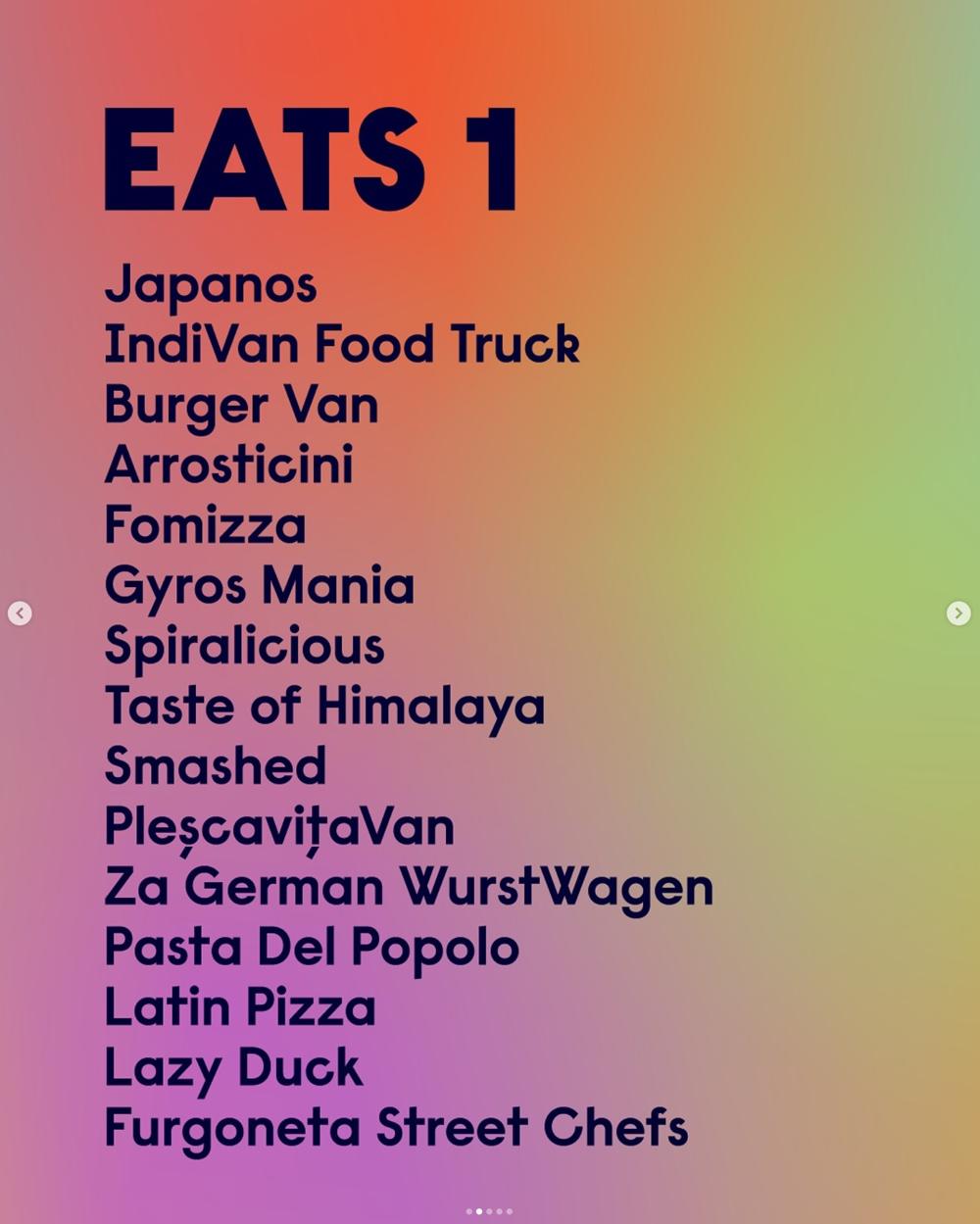This screenshot has width=980, height=1224.
Task: Go back to the previous carousel image
Action: point(20,613)
